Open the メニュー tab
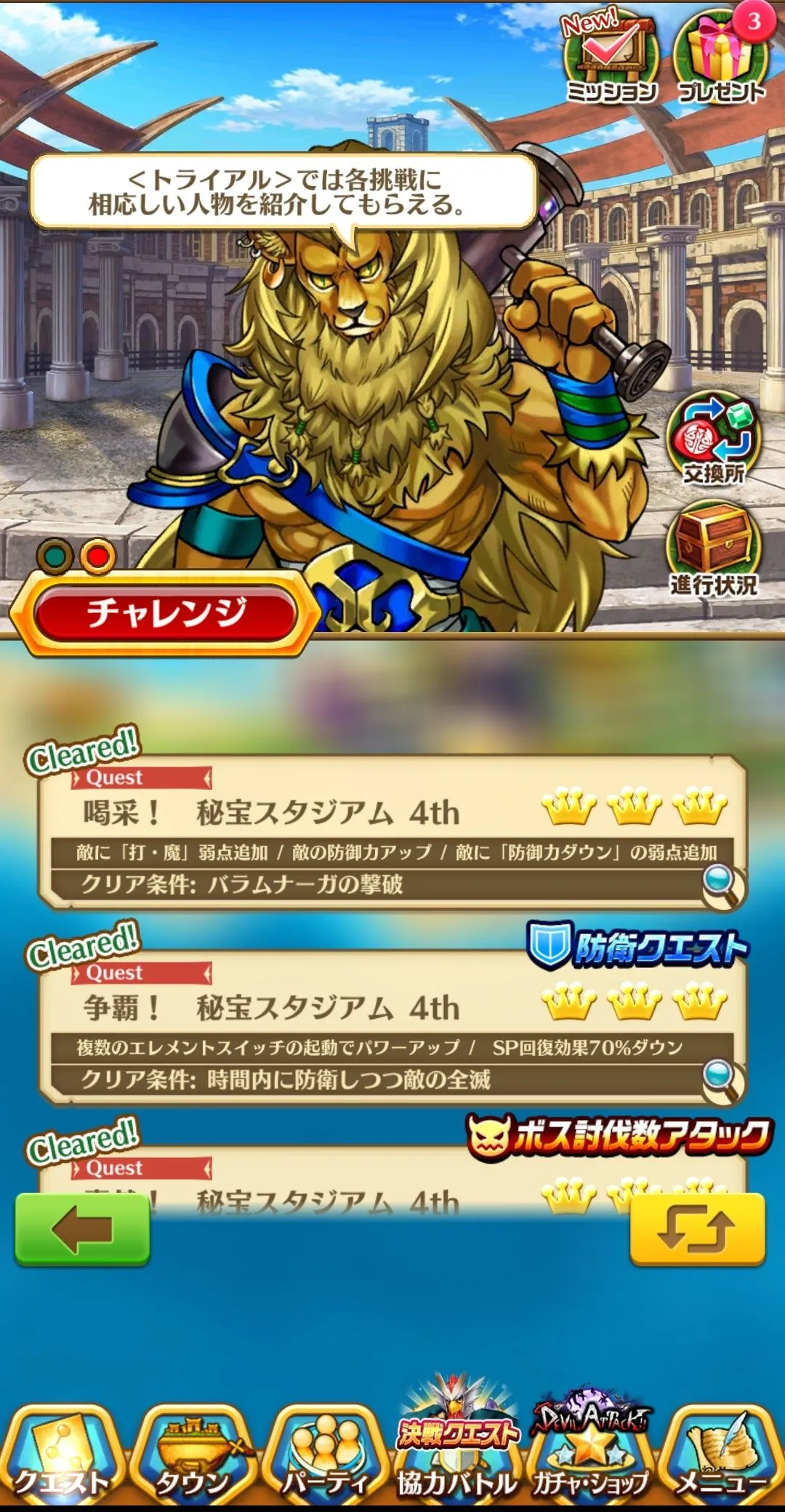The image size is (785, 1512). (721, 1458)
